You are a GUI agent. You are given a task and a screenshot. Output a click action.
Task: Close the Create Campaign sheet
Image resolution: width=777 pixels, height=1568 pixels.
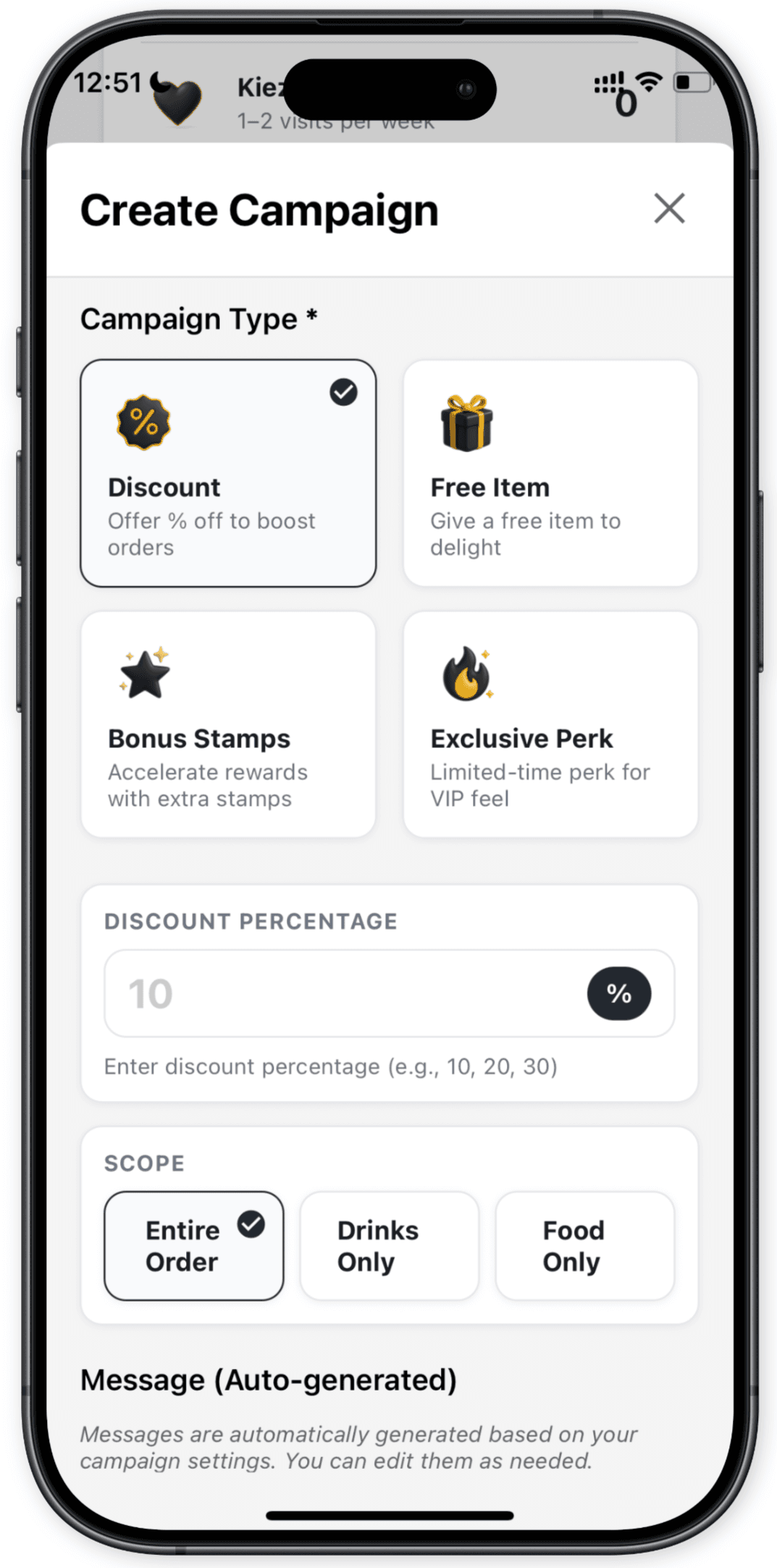tap(669, 209)
